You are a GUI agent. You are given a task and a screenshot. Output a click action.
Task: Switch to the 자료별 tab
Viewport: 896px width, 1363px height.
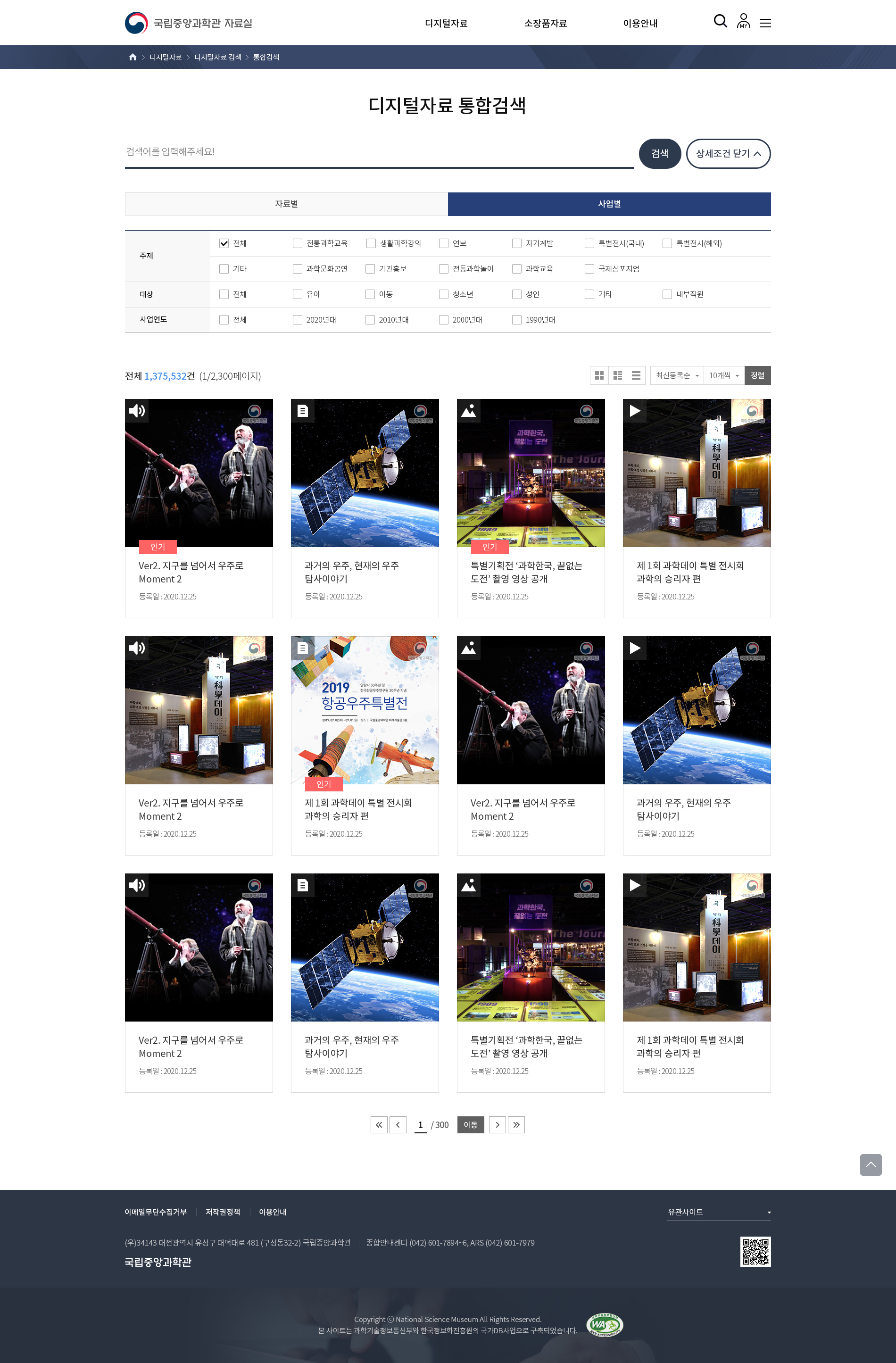coord(286,204)
